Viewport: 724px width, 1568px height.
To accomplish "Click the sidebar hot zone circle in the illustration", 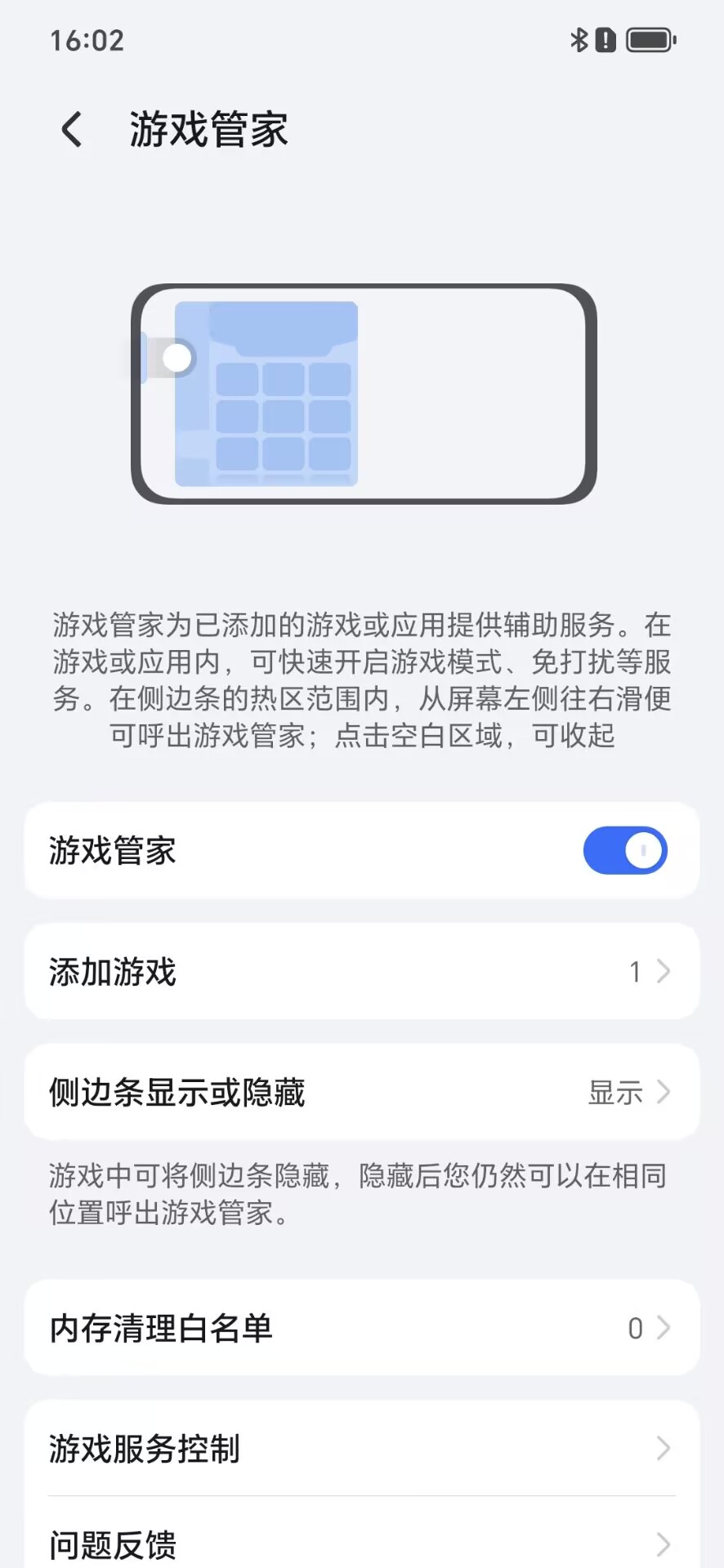I will [177, 357].
